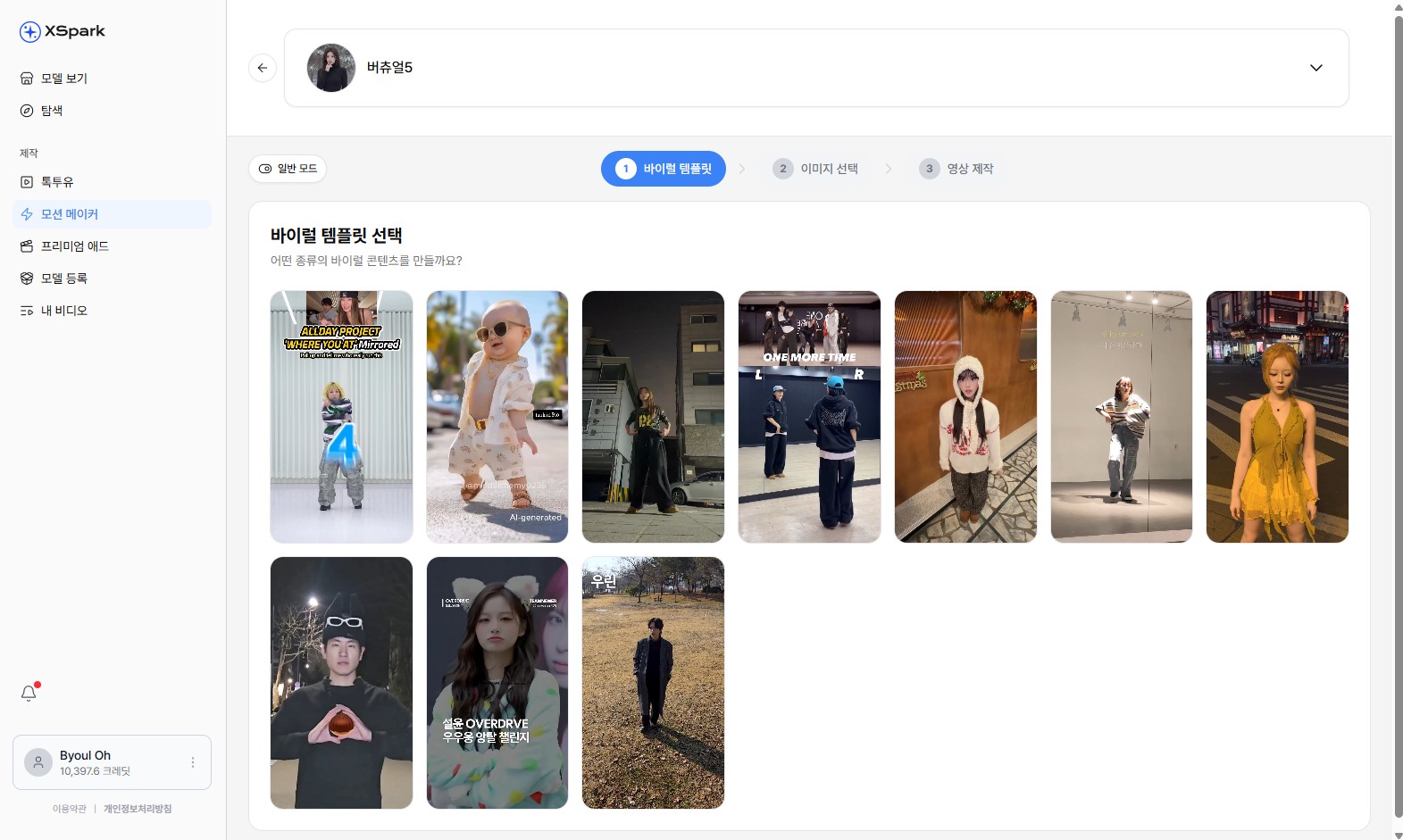Open 톡투유 from the sidebar
1403x840 pixels.
(x=57, y=182)
